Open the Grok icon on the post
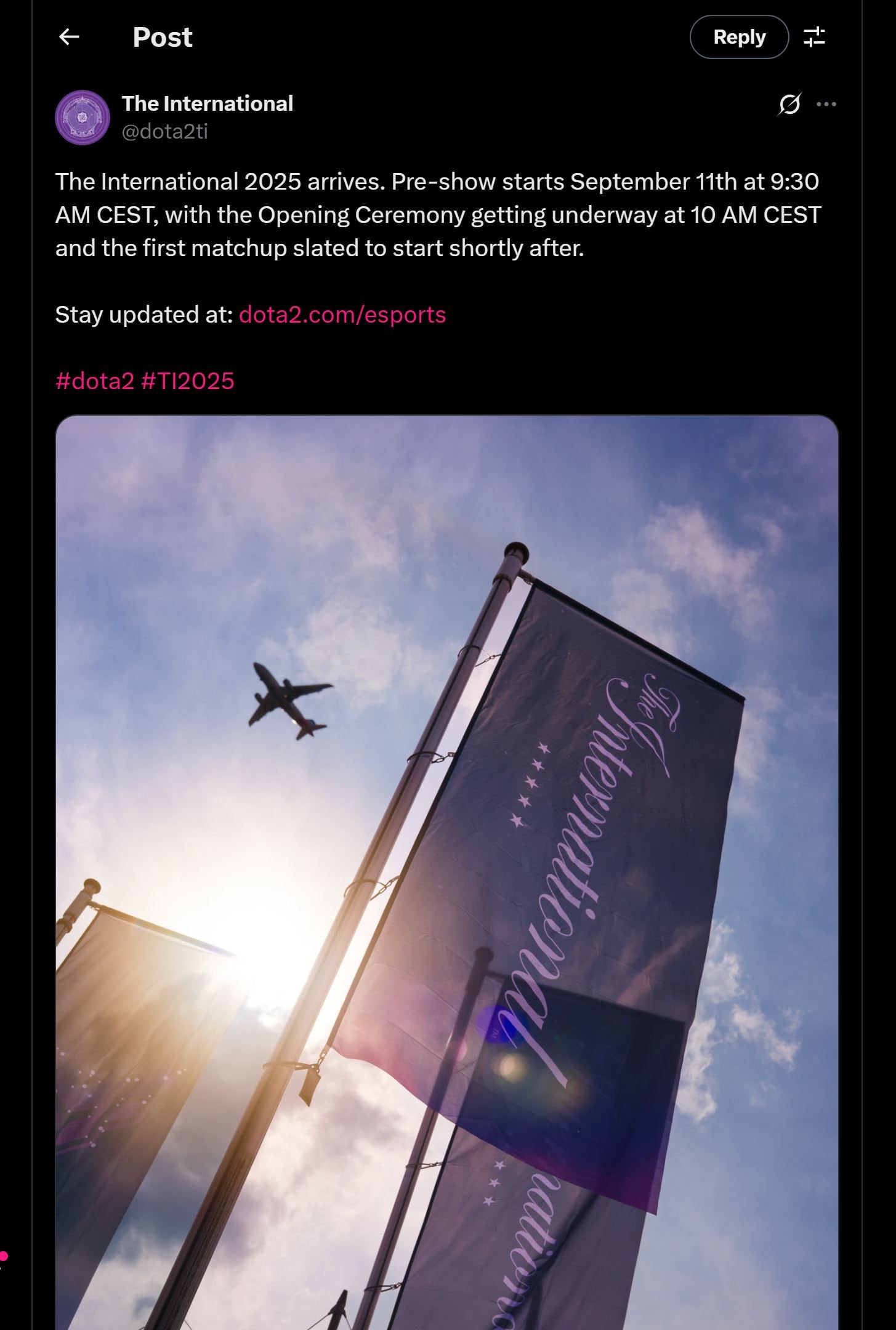 pyautogui.click(x=789, y=104)
